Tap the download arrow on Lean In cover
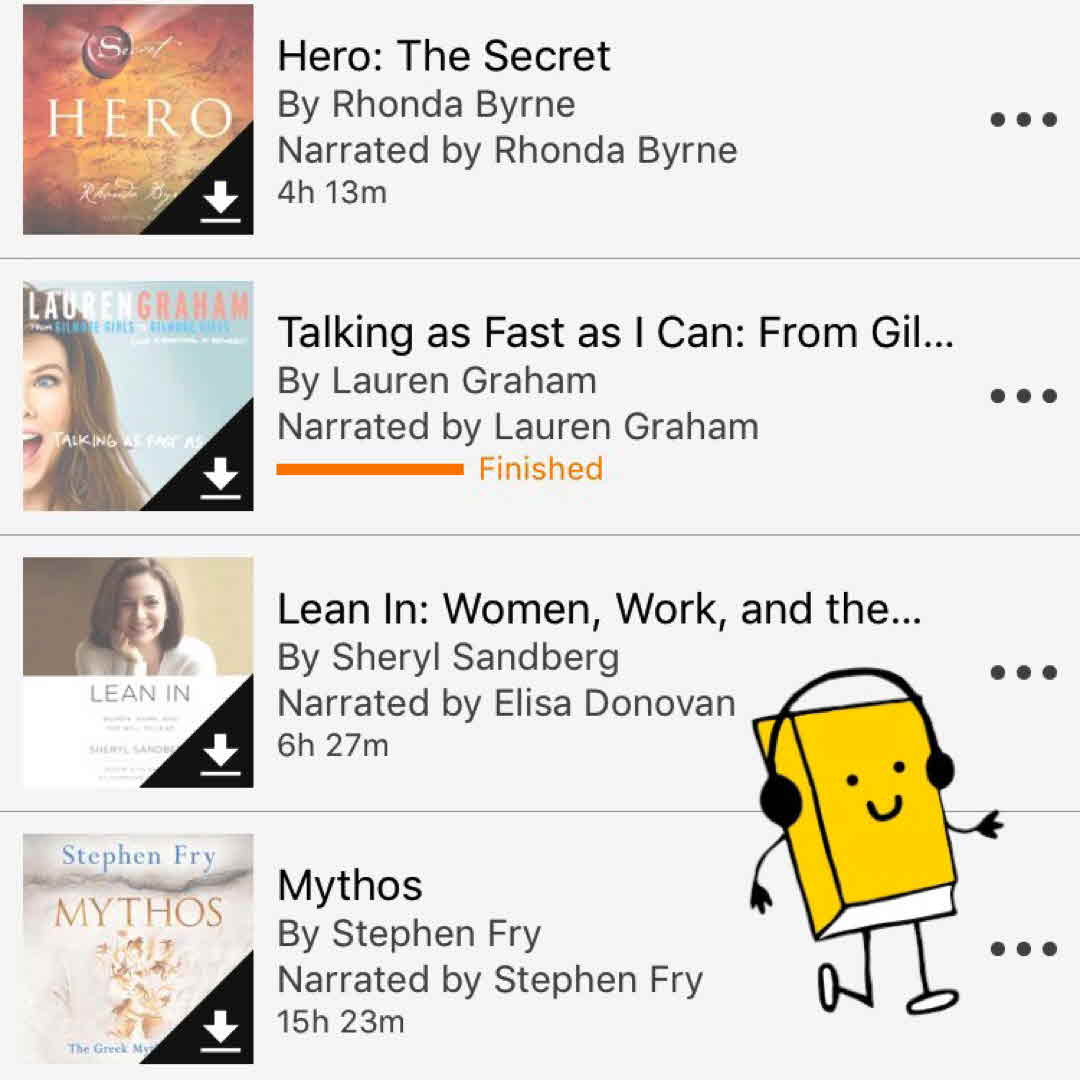The height and width of the screenshot is (1080, 1080). tap(220, 757)
